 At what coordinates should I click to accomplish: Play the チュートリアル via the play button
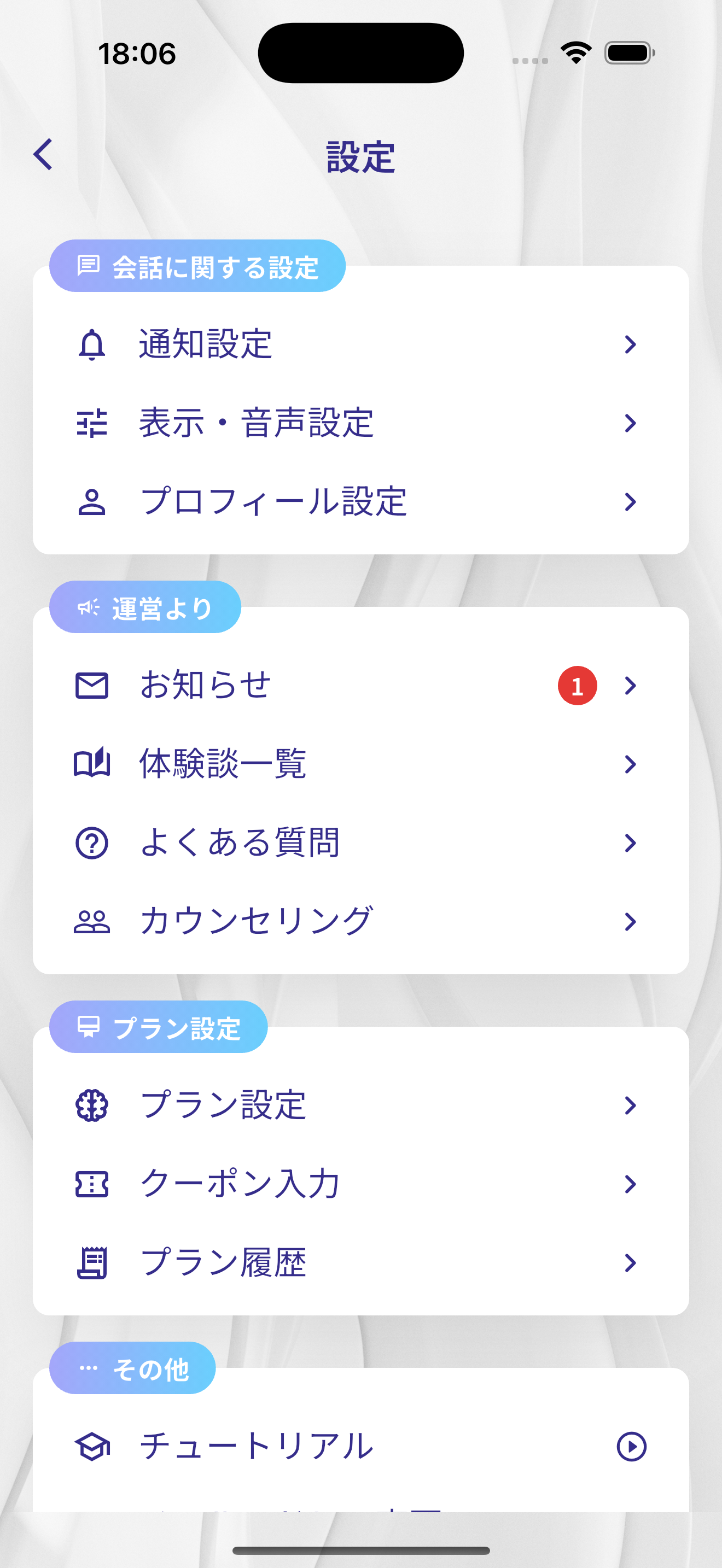click(631, 1448)
